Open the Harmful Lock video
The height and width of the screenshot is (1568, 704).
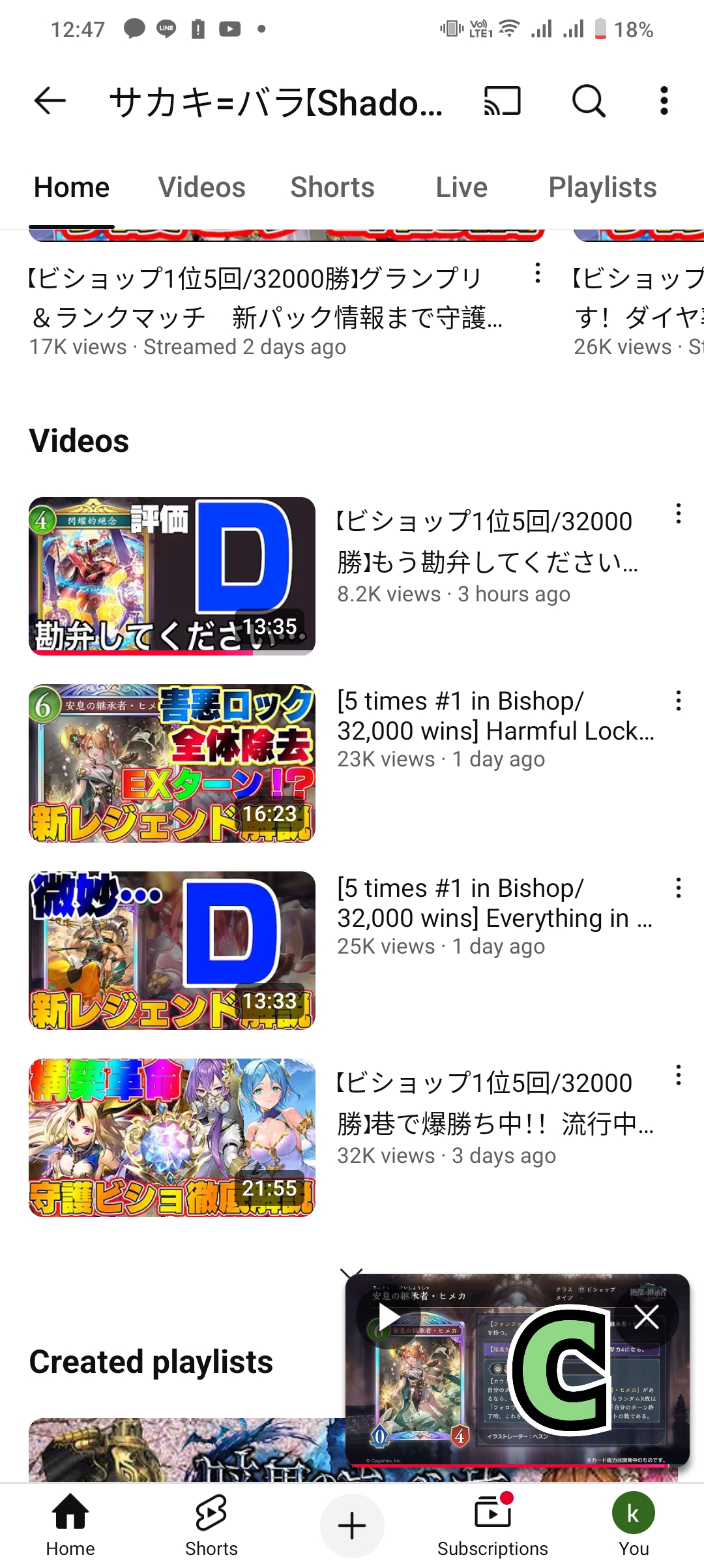coord(172,763)
